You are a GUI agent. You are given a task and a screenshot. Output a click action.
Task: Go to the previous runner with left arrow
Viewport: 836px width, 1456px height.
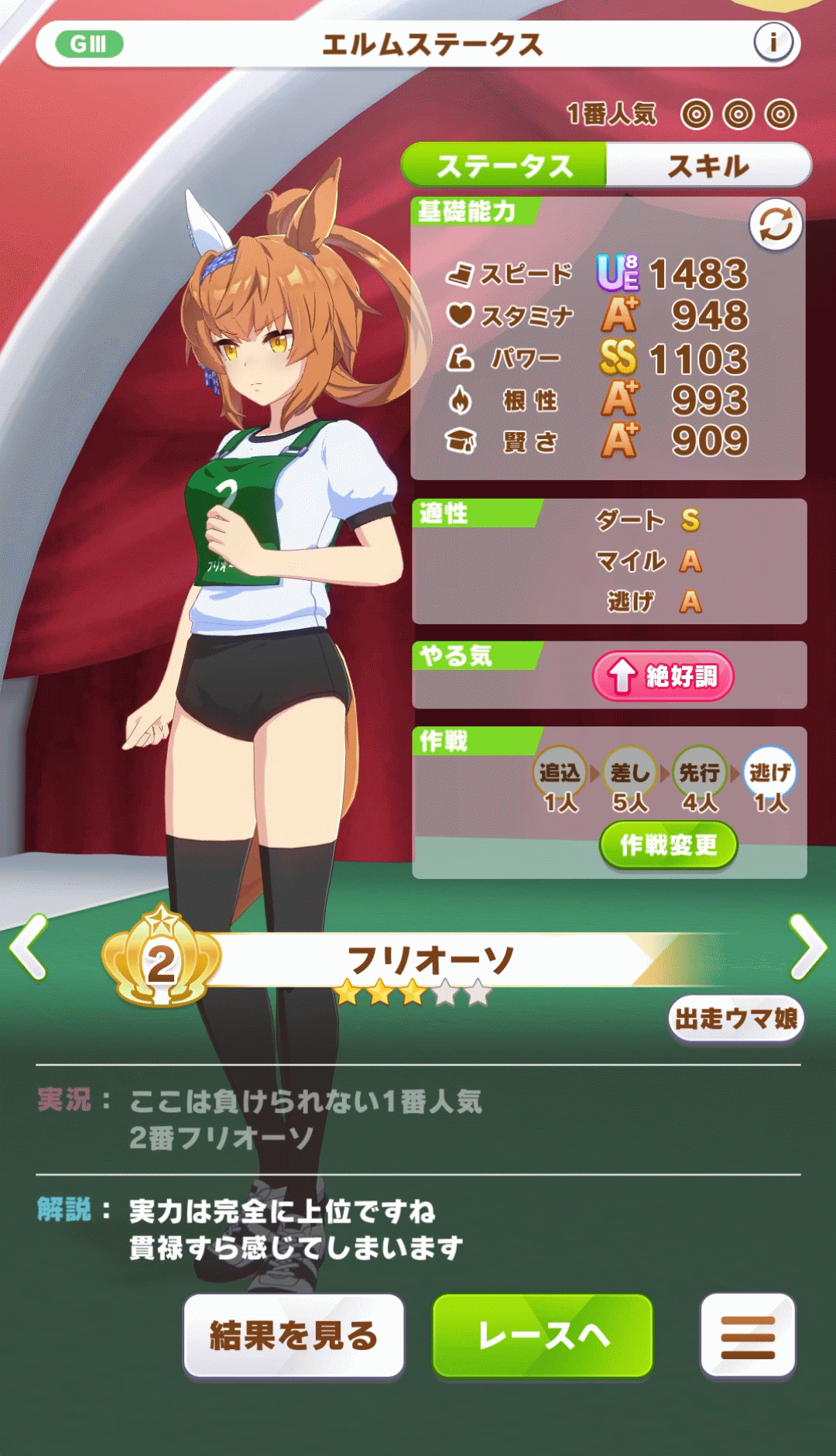(x=29, y=946)
